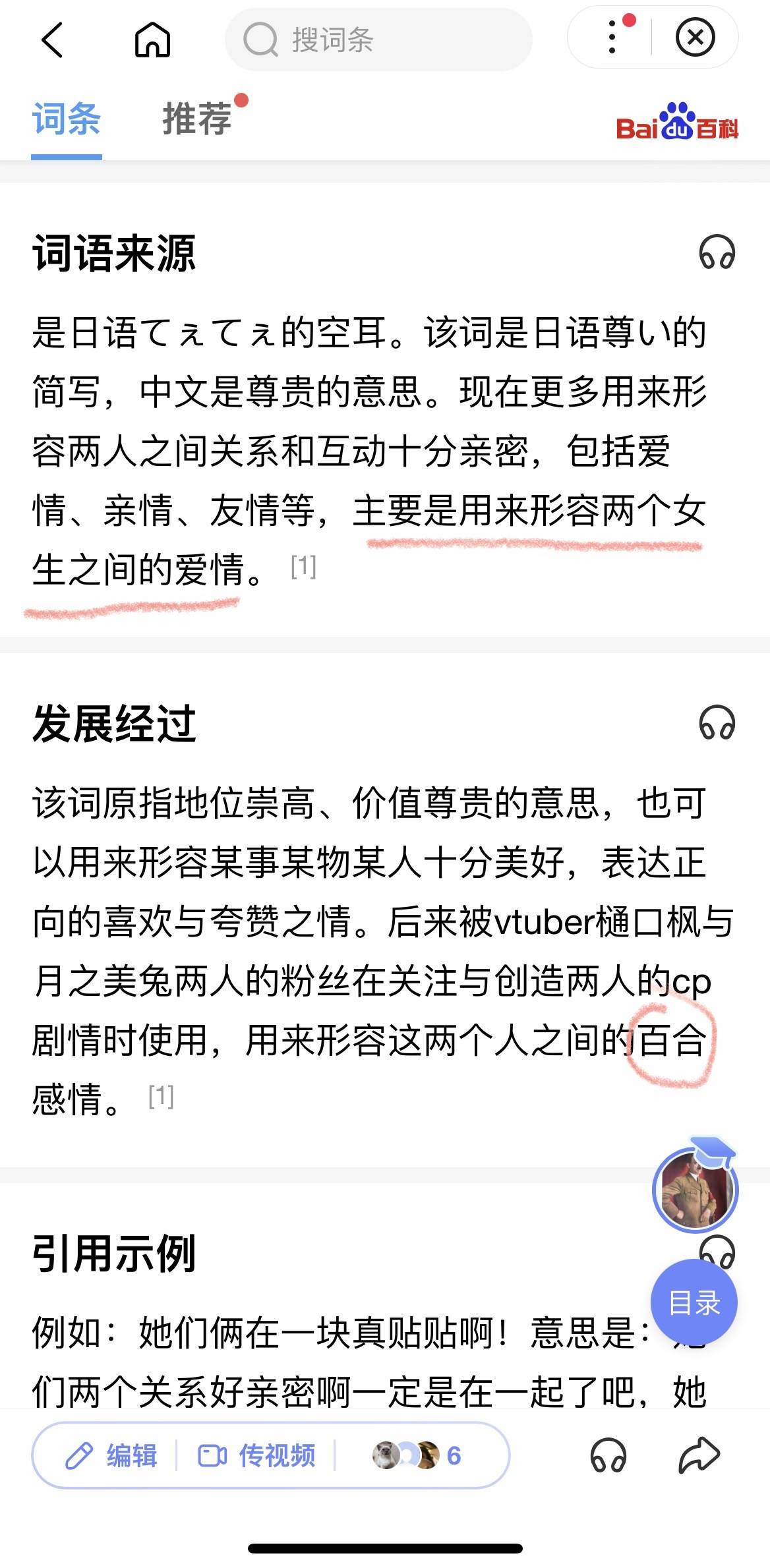
Task: View the 6 contributors
Action: tap(417, 1456)
